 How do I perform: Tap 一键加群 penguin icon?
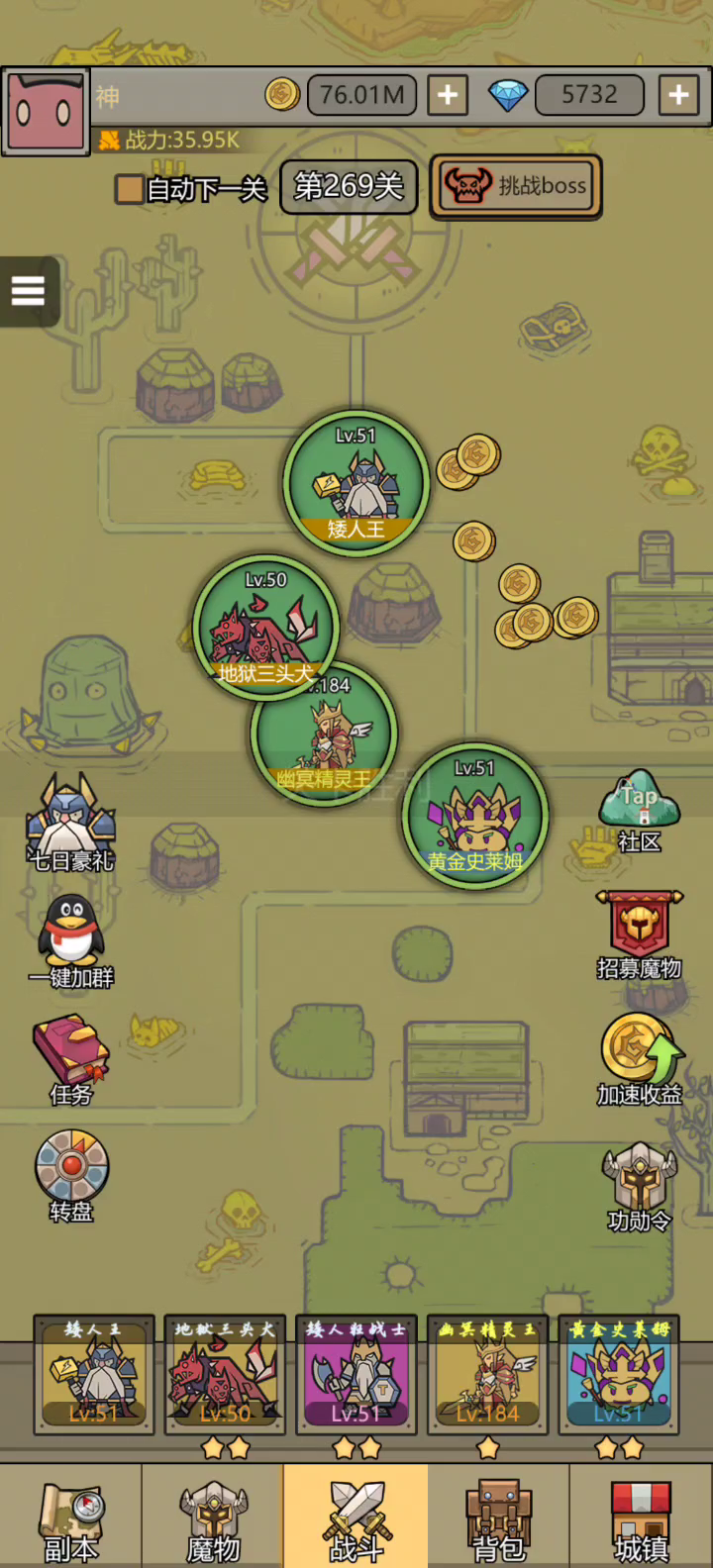pyautogui.click(x=71, y=941)
